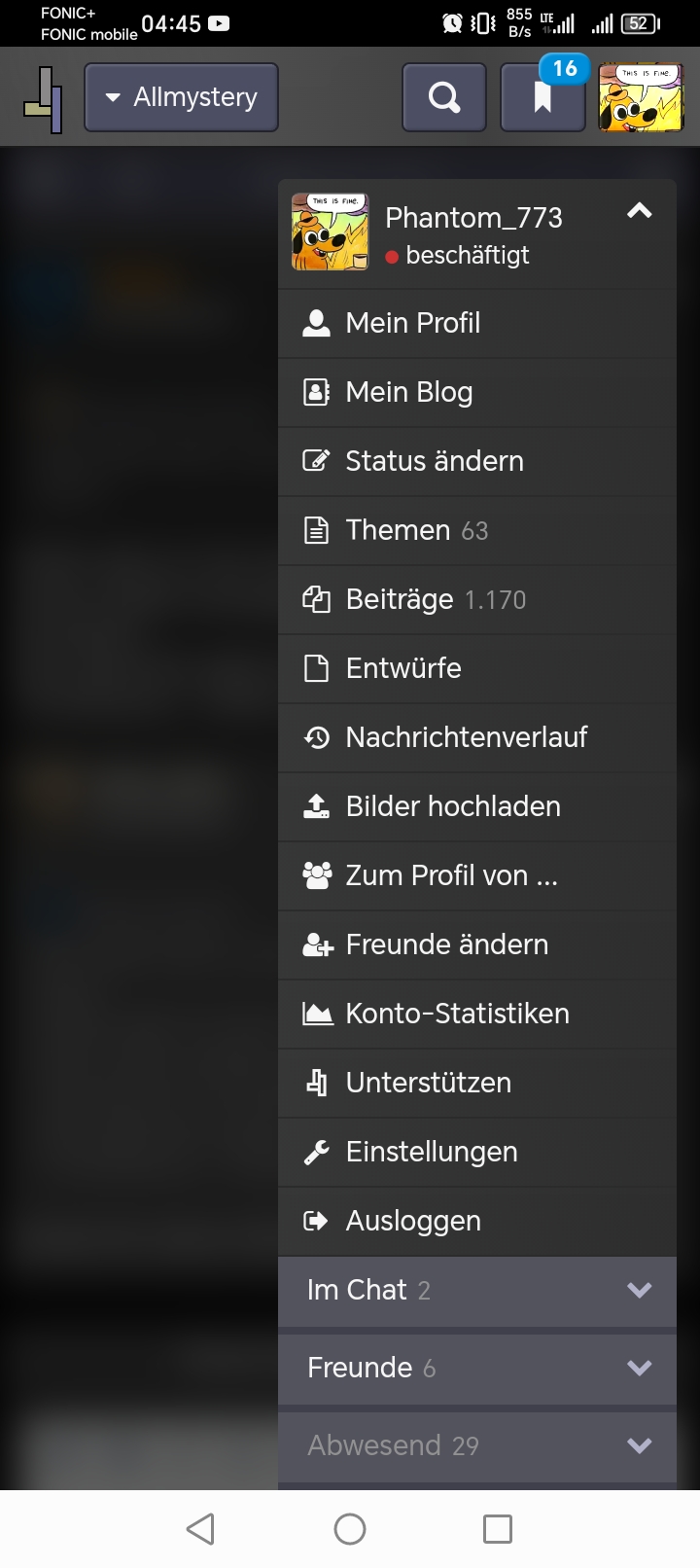View Beiträge
Image resolution: width=700 pixels, height=1568 pixels.
coord(477,599)
